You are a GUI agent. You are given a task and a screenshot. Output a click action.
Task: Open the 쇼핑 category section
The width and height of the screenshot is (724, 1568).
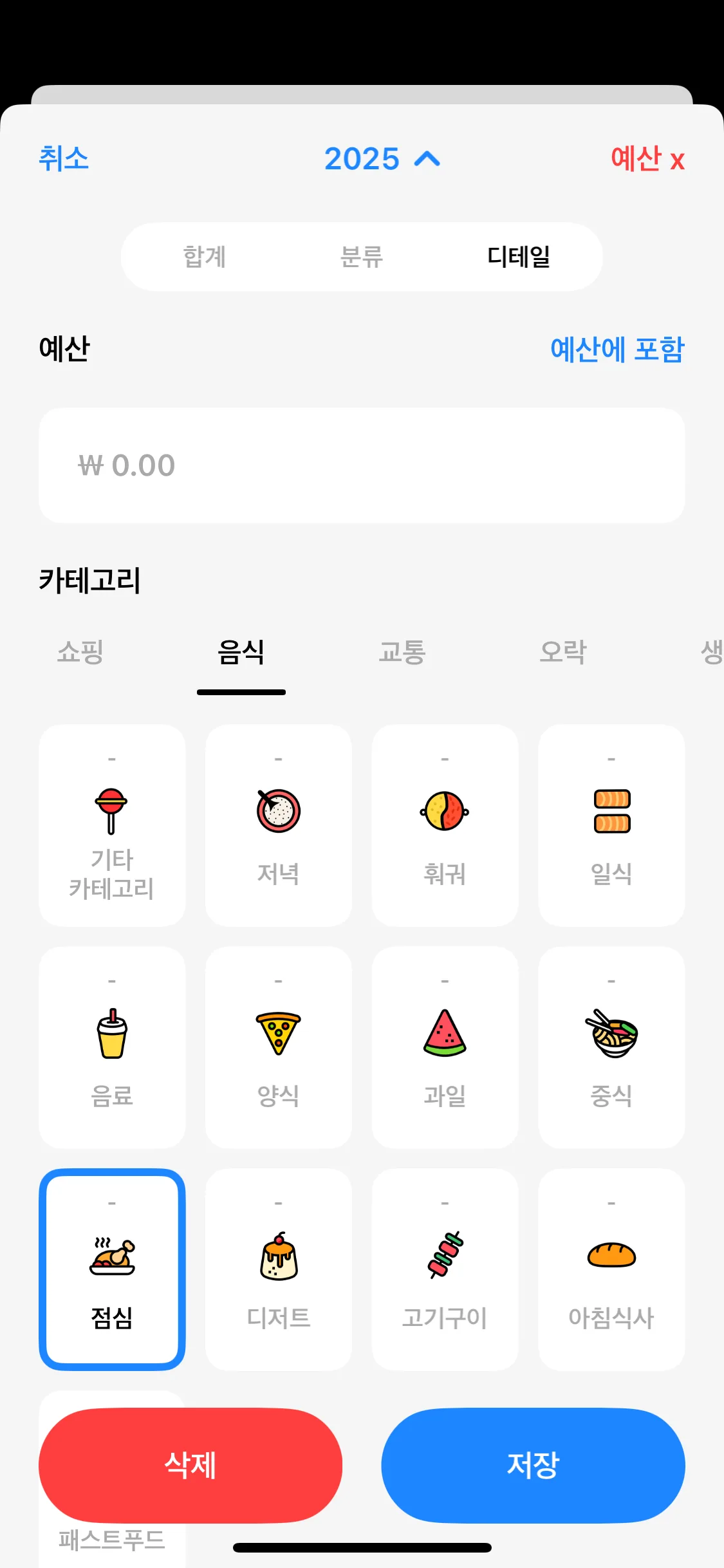(x=80, y=652)
